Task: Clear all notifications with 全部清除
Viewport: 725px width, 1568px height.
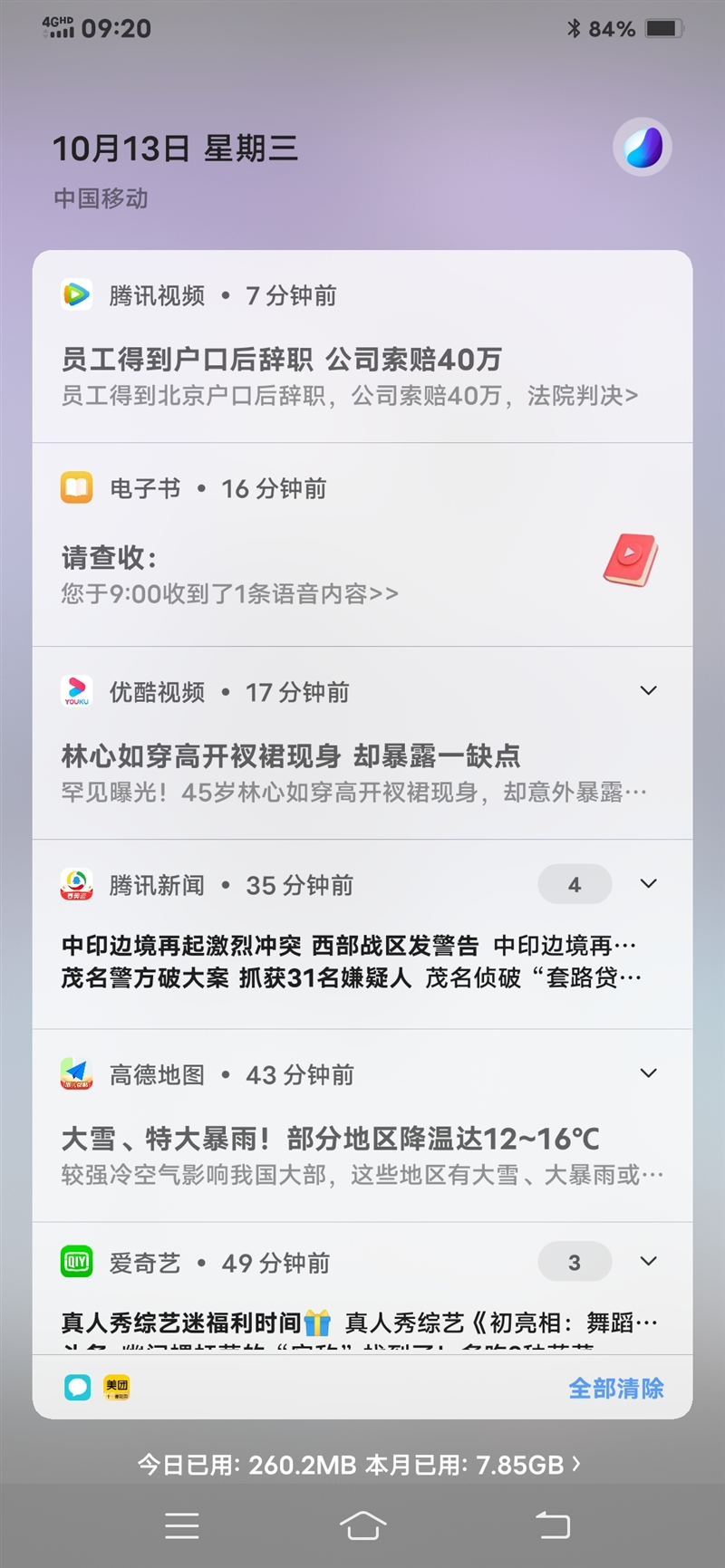Action: tap(616, 1388)
